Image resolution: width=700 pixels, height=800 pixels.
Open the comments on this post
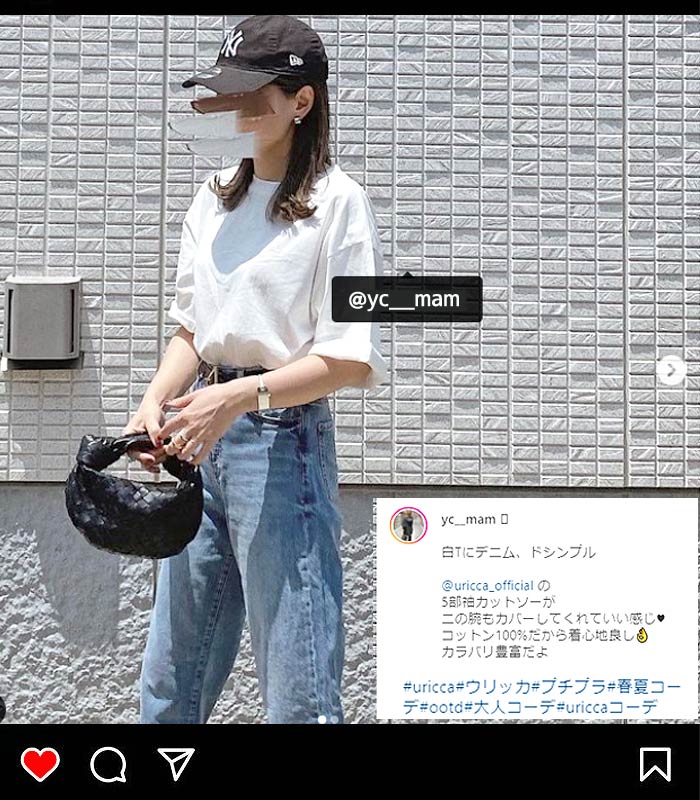(108, 765)
